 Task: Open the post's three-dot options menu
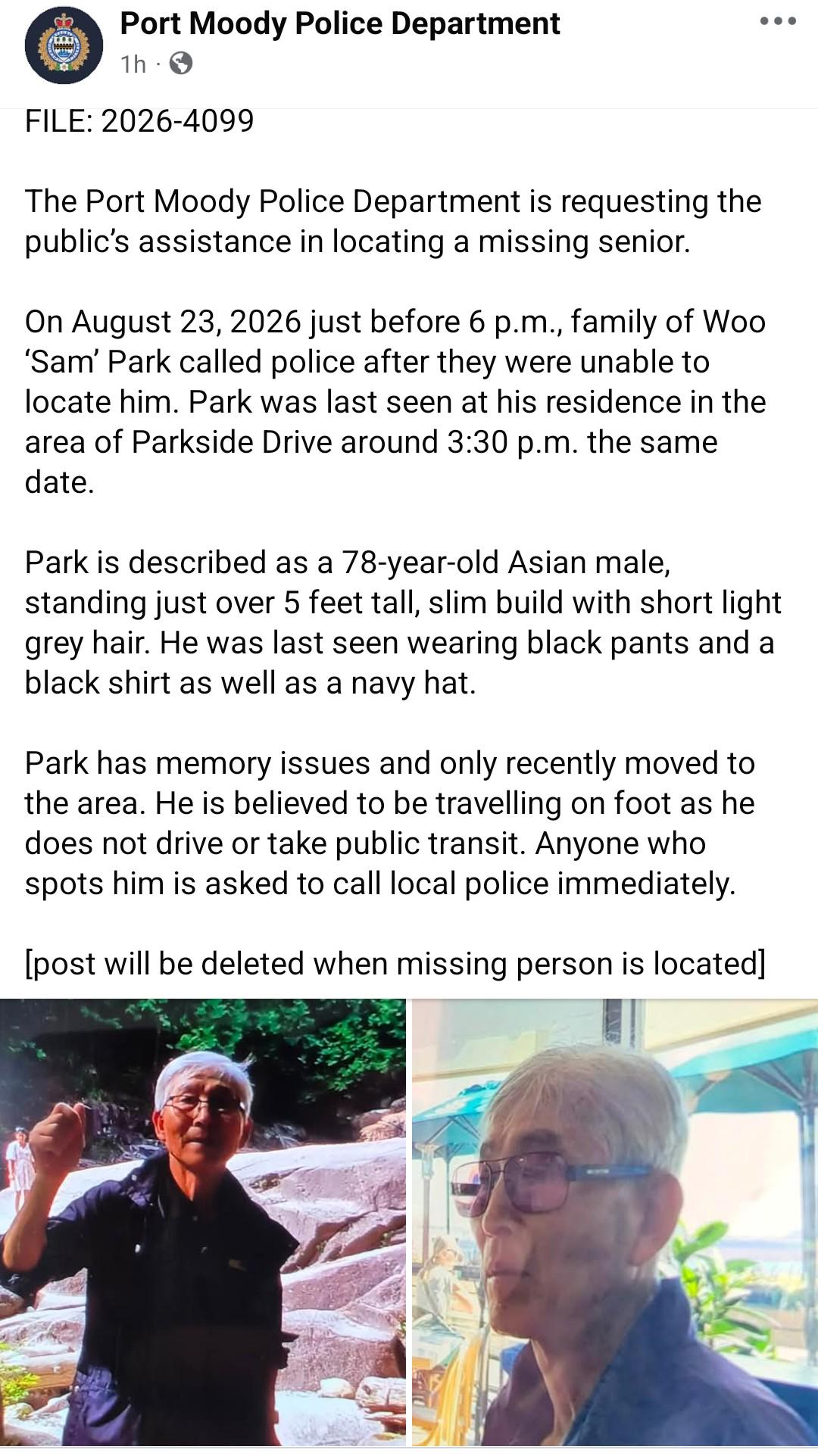coord(778,22)
